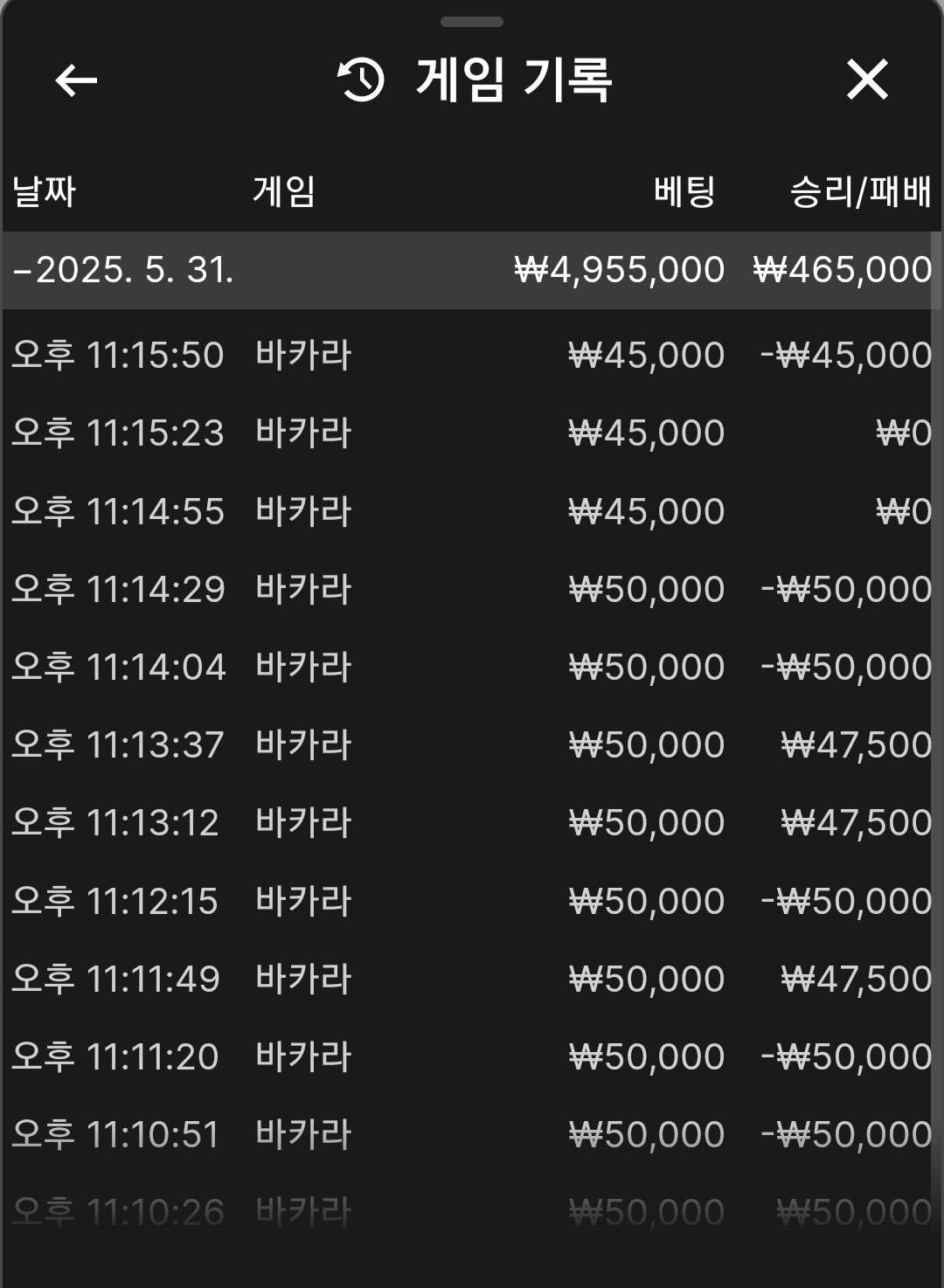The width and height of the screenshot is (944, 1288).
Task: View details of the 11:12:15 game
Action: click(x=472, y=901)
